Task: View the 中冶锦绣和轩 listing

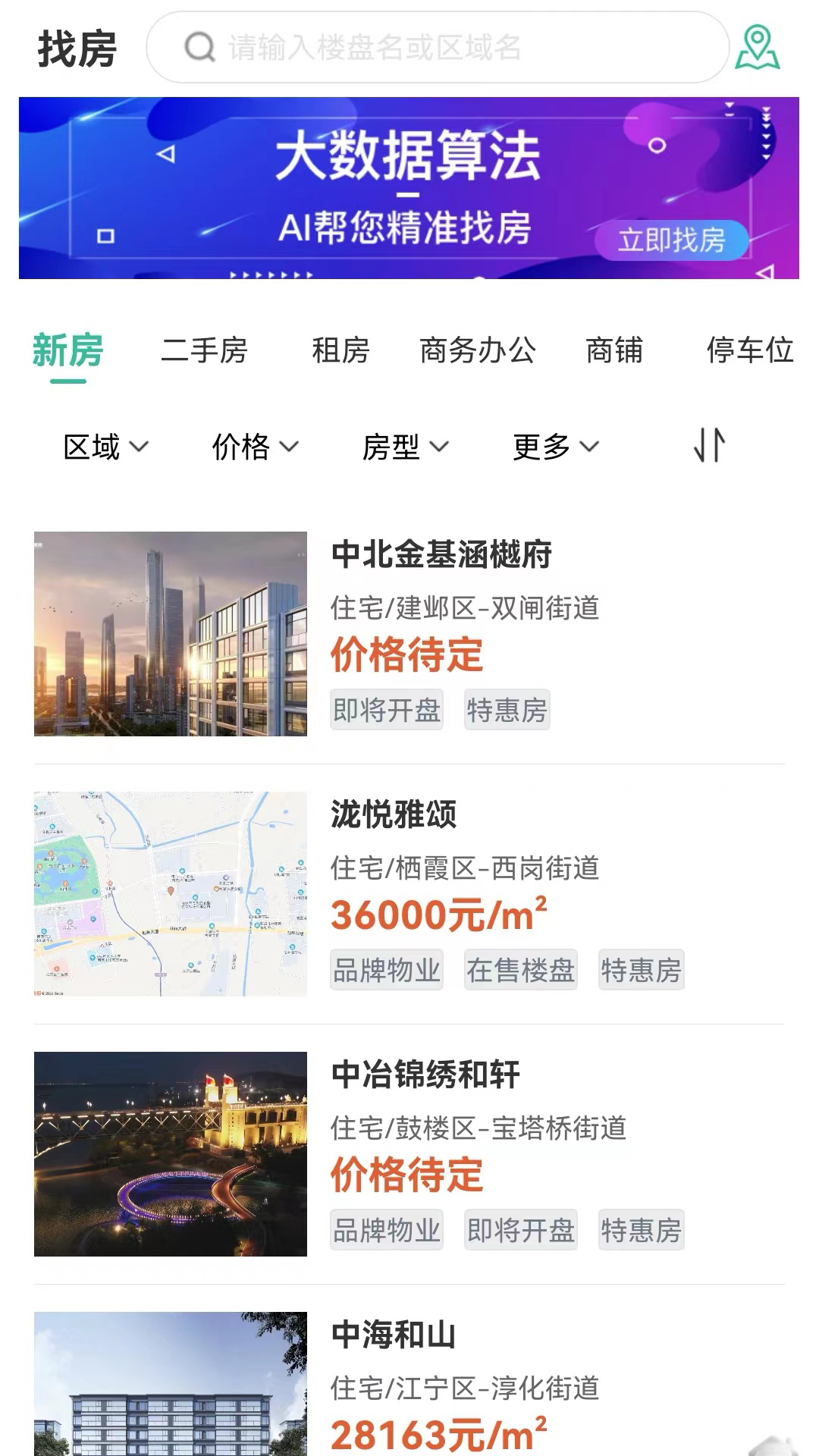Action: tap(425, 1075)
